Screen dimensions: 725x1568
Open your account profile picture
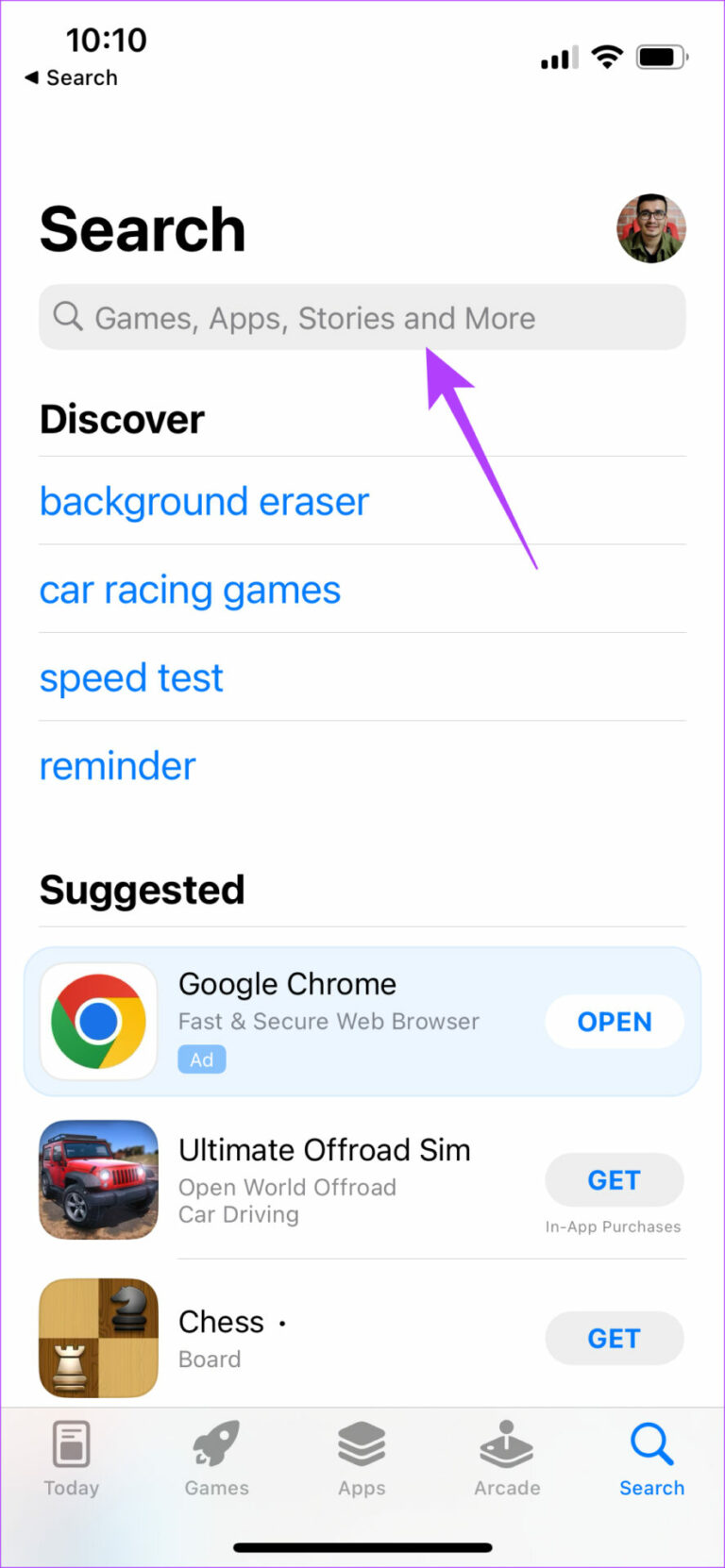[651, 228]
